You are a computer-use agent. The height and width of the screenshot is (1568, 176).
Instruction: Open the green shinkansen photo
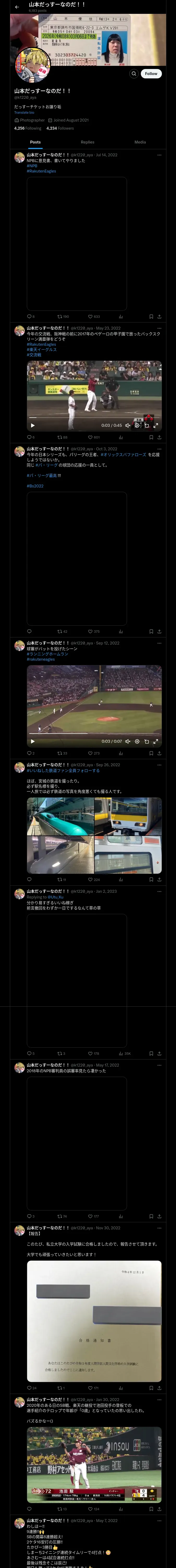(x=60, y=816)
